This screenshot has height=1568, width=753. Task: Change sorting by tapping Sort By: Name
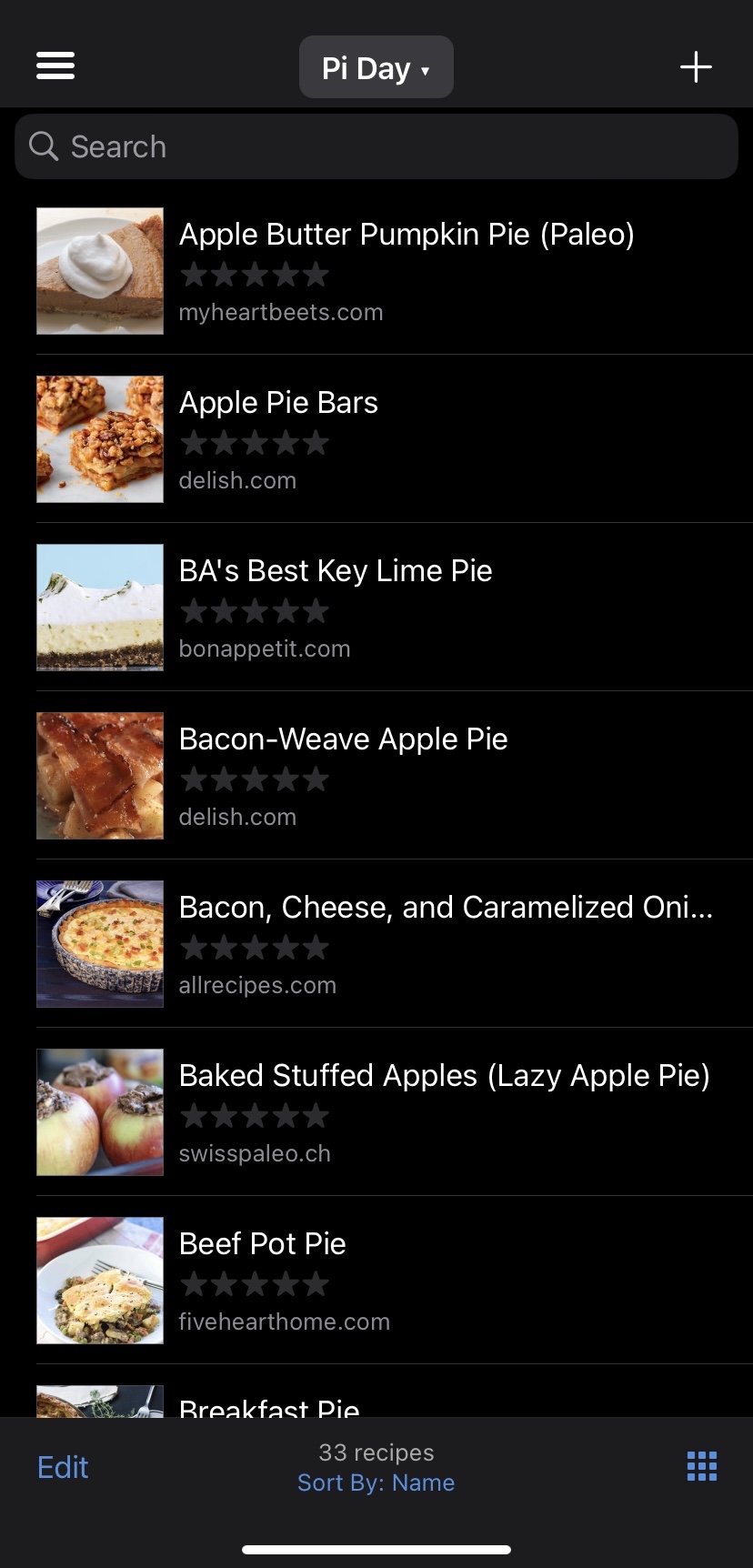coord(376,1482)
